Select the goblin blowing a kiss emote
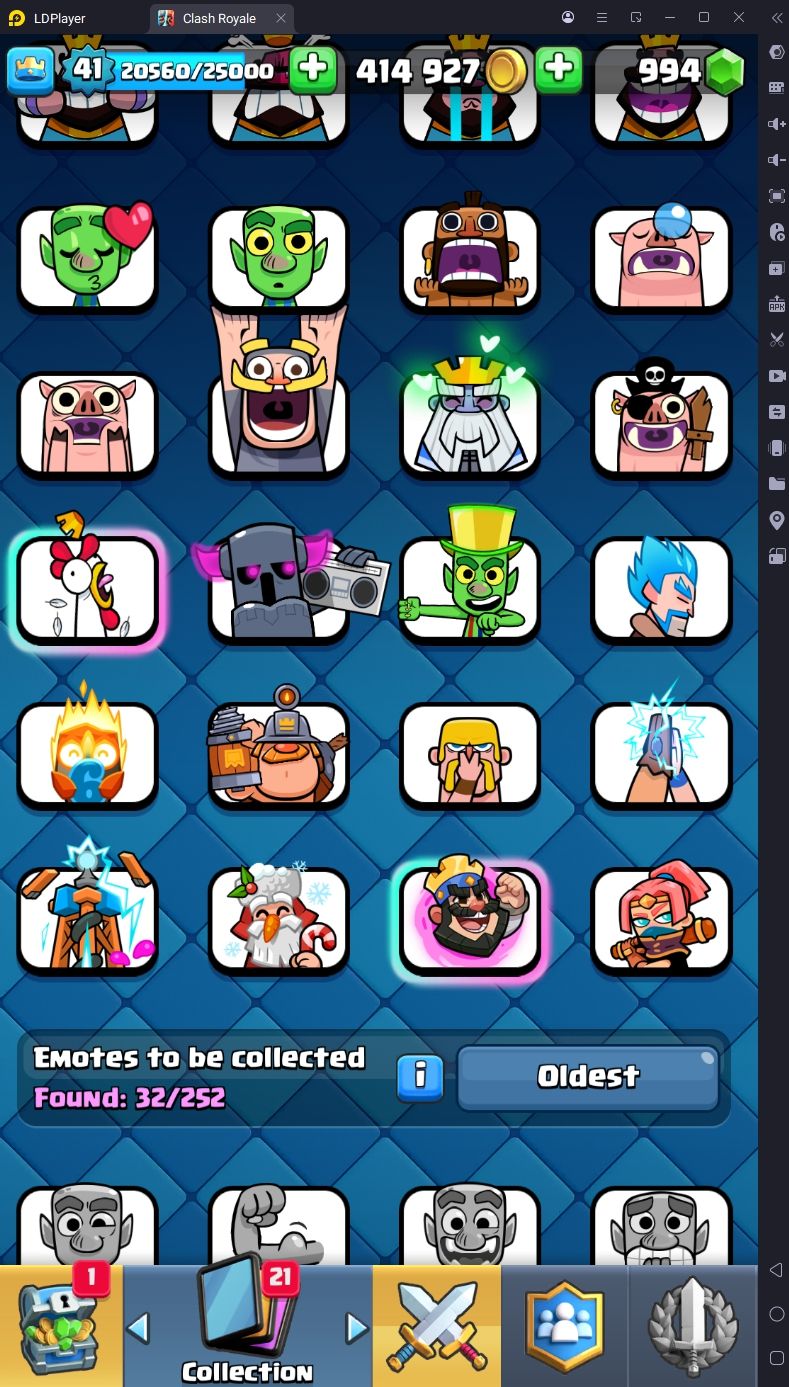Viewport: 789px width, 1387px height. pyautogui.click(x=88, y=258)
